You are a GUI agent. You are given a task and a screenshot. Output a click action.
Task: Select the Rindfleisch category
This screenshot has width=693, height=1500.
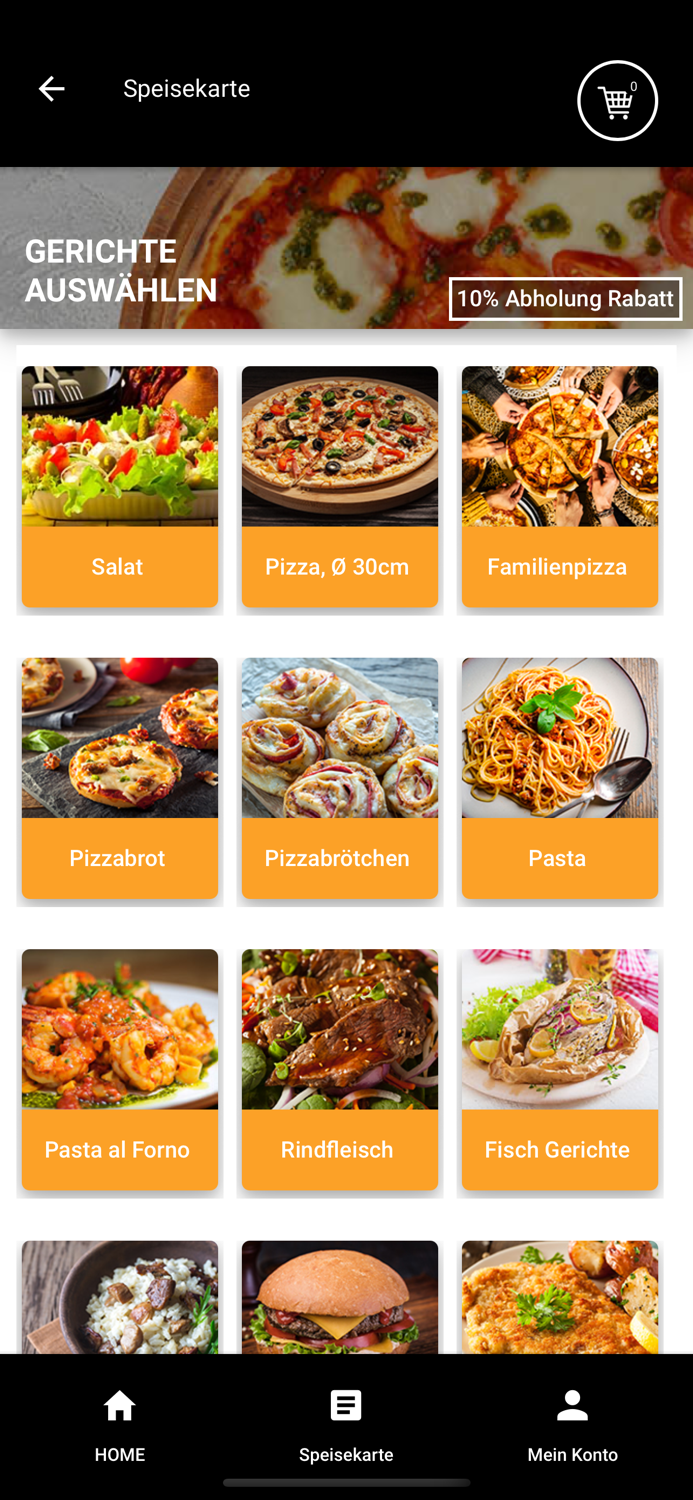(x=339, y=1070)
